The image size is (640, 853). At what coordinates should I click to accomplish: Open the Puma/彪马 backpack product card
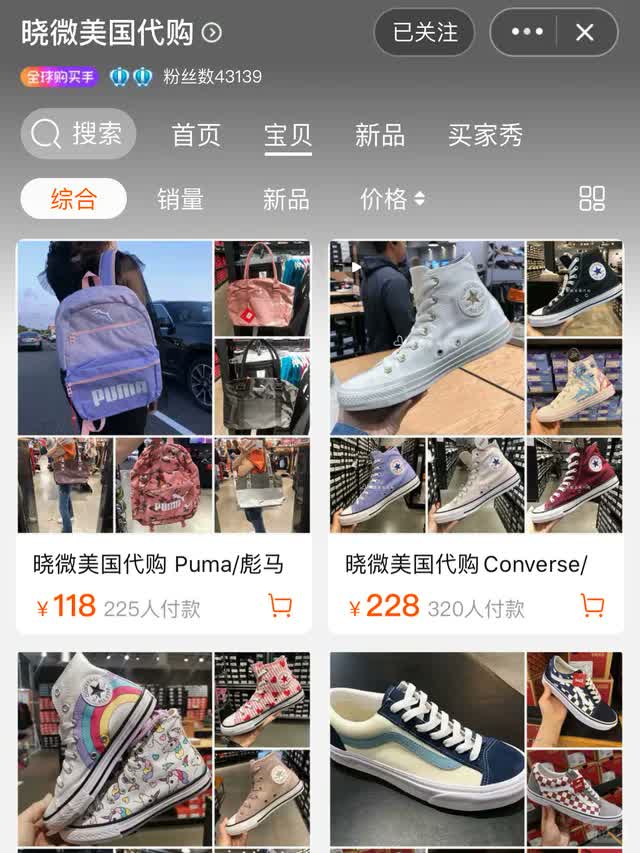[x=164, y=400]
